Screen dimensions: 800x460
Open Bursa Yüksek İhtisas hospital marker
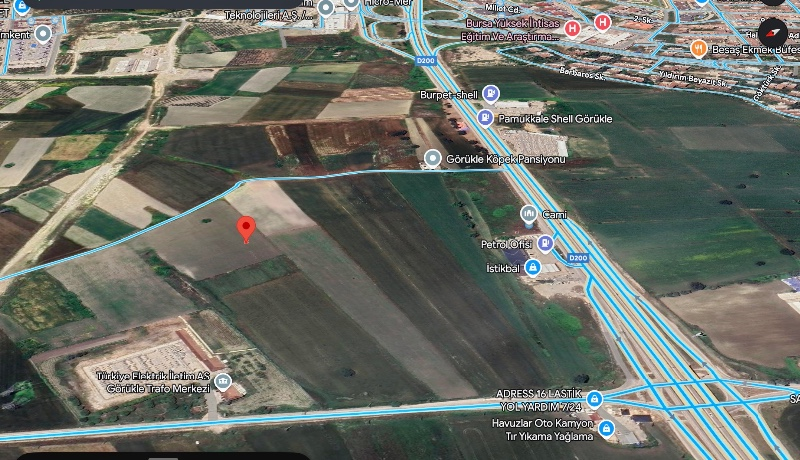tap(572, 28)
